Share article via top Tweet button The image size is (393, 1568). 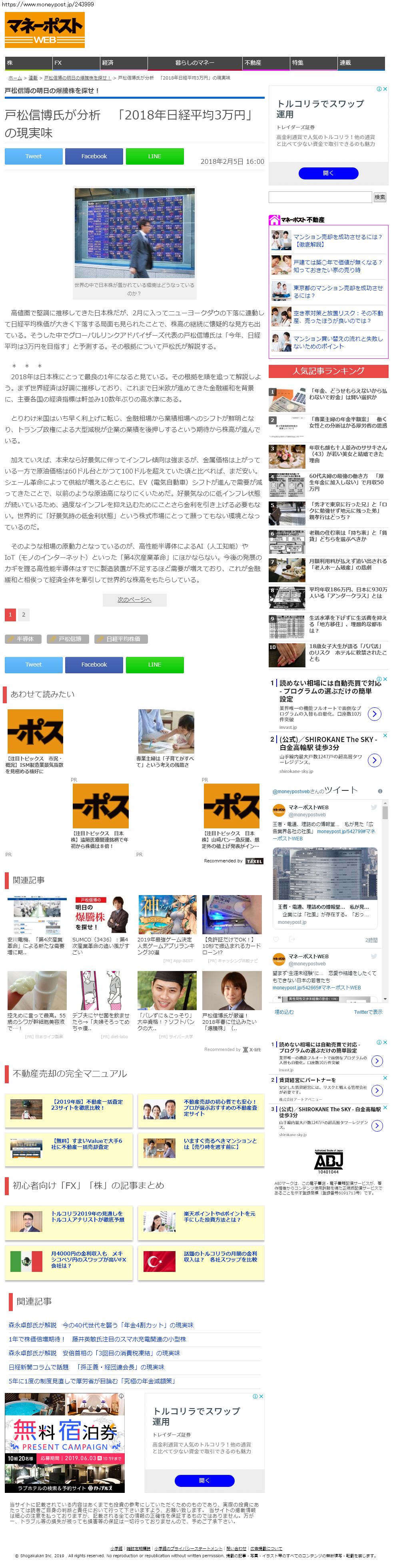pyautogui.click(x=34, y=156)
